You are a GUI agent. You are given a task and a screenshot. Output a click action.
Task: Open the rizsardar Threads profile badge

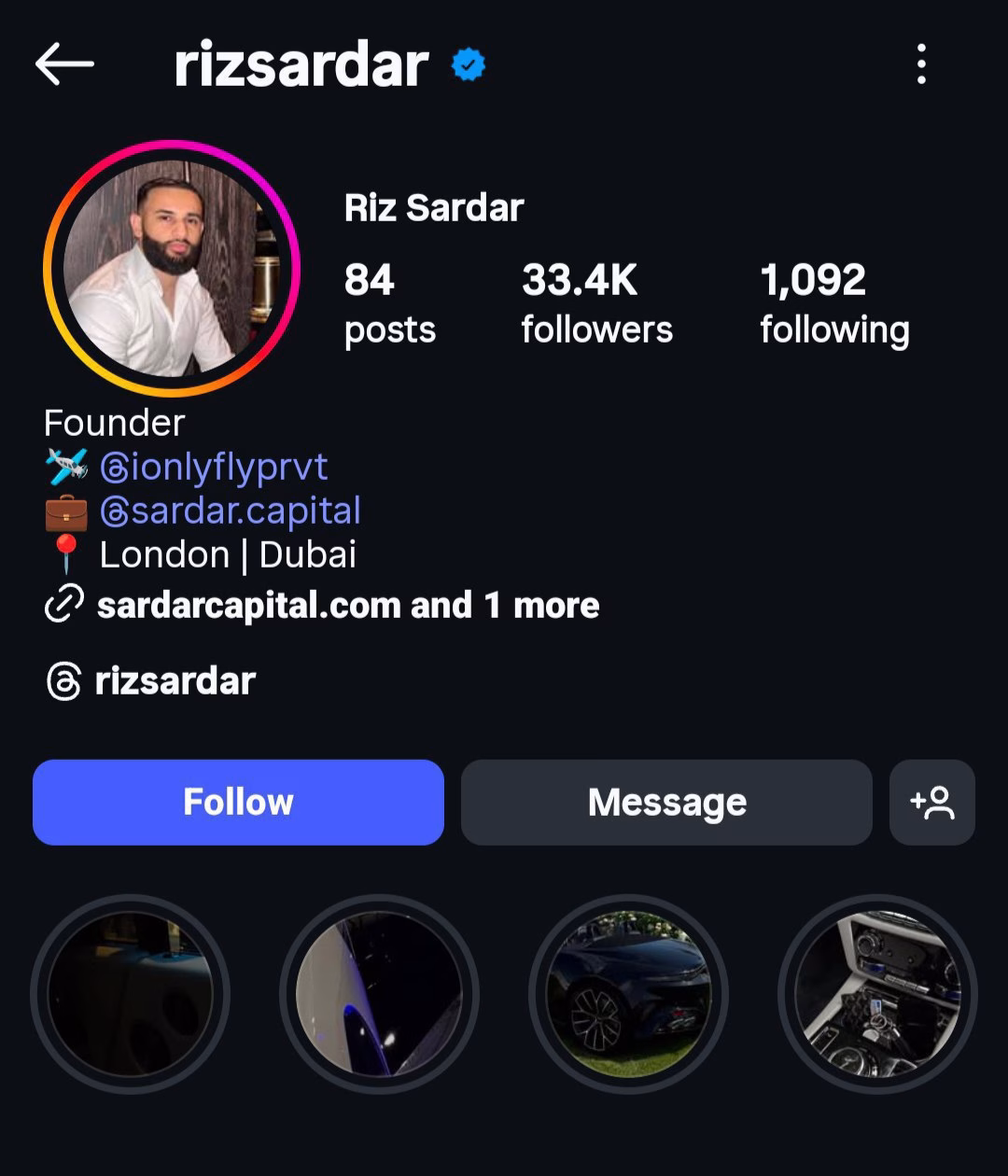click(x=151, y=681)
